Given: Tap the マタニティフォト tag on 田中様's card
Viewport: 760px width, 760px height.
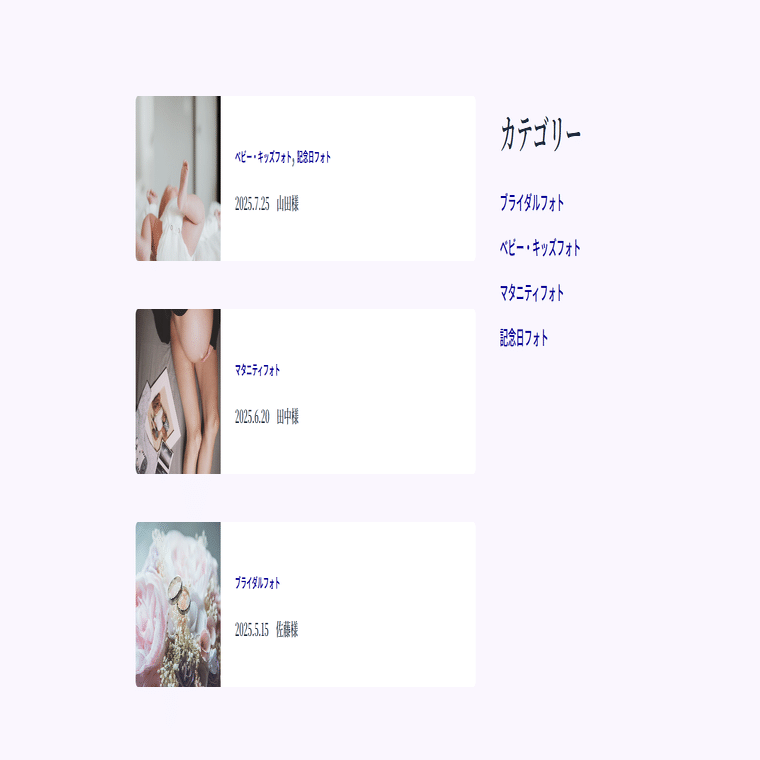Looking at the screenshot, I should point(257,370).
